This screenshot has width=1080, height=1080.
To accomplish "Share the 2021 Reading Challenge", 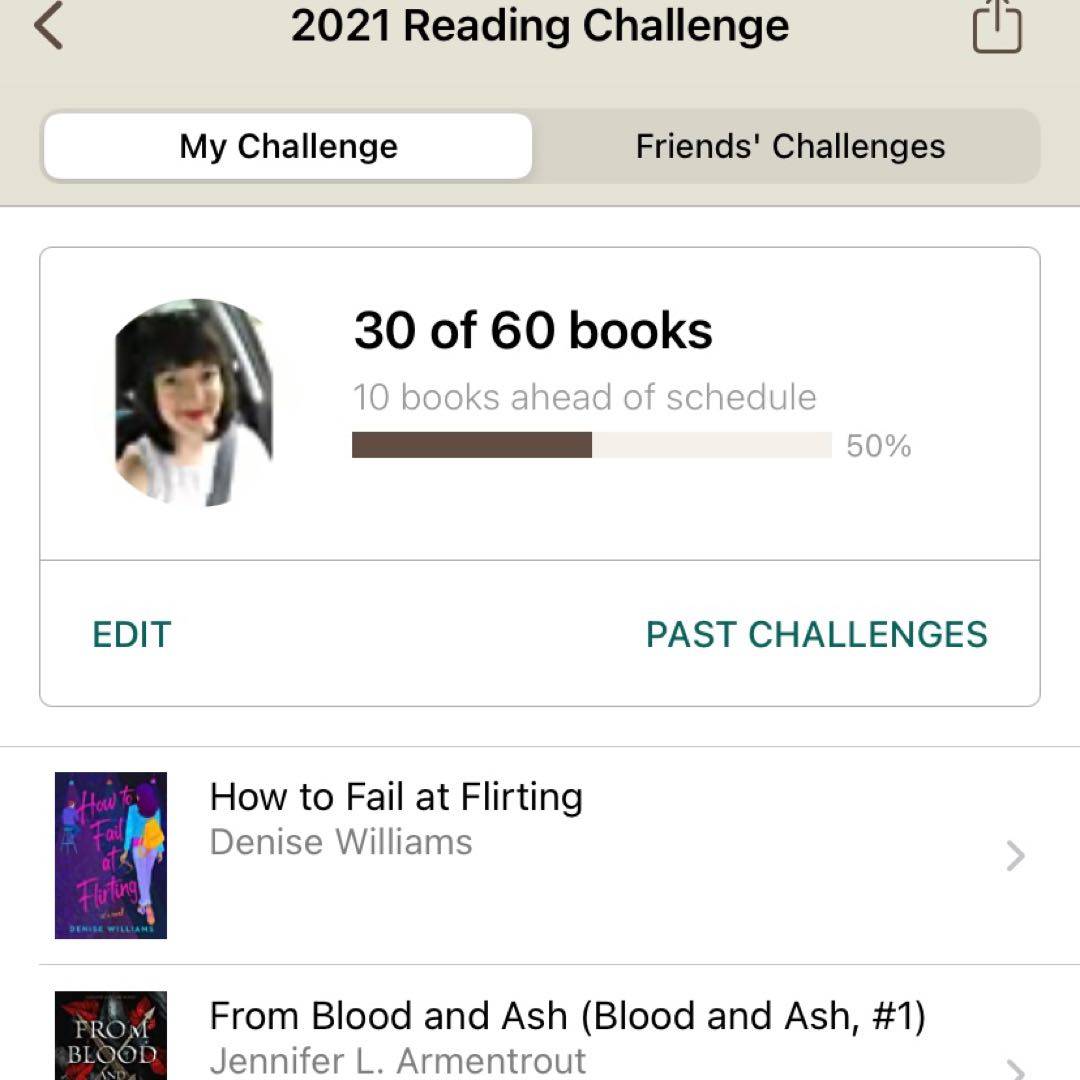I will coord(997,27).
